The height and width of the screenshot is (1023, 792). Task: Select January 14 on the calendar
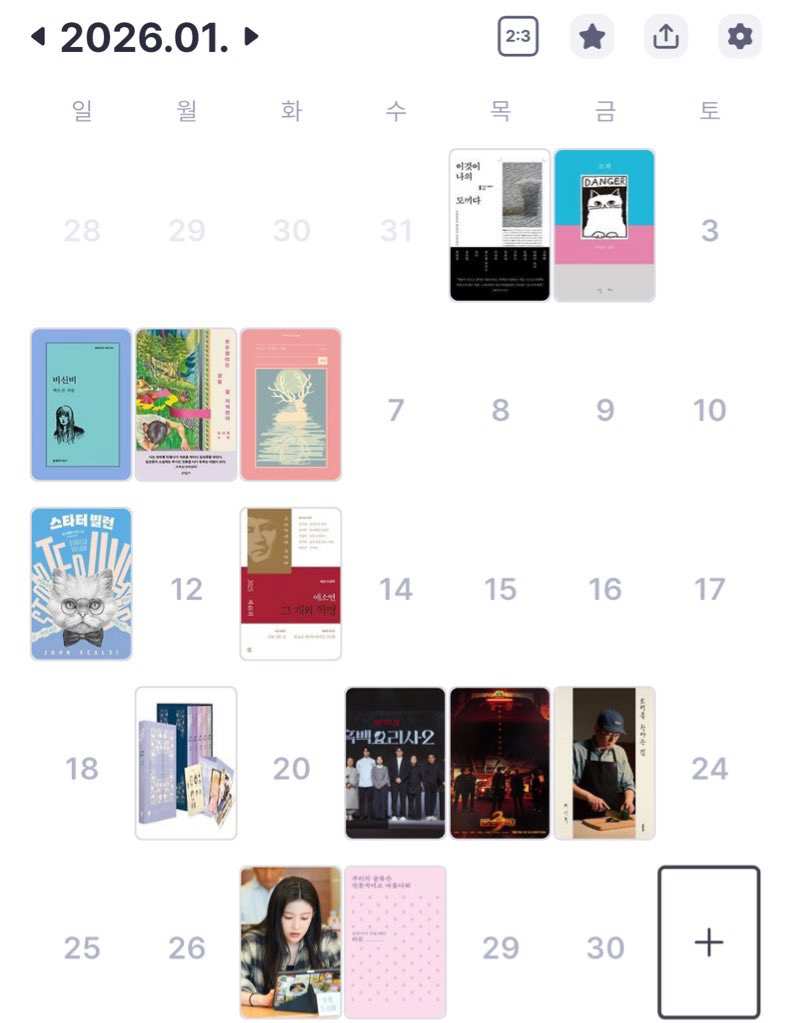tap(395, 589)
